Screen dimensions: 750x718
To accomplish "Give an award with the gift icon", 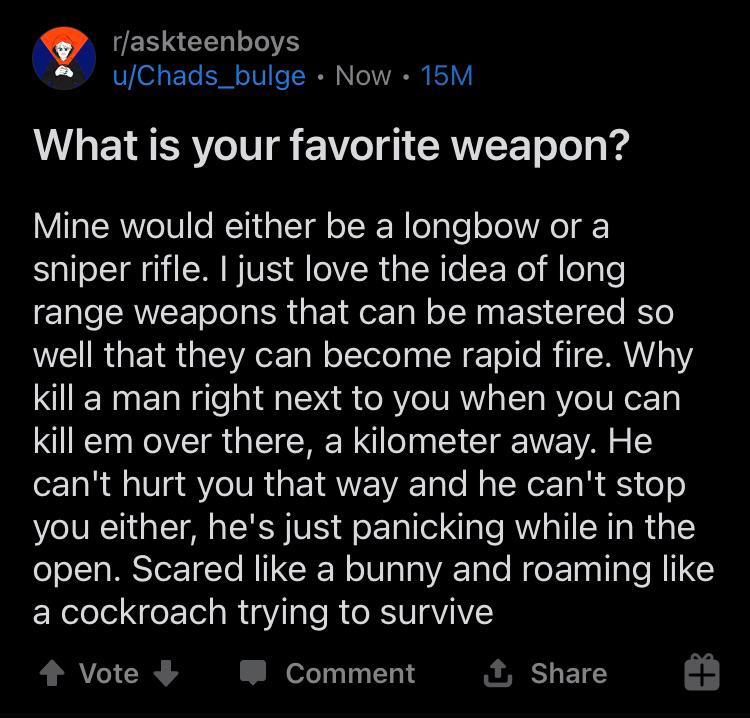I will tap(701, 673).
